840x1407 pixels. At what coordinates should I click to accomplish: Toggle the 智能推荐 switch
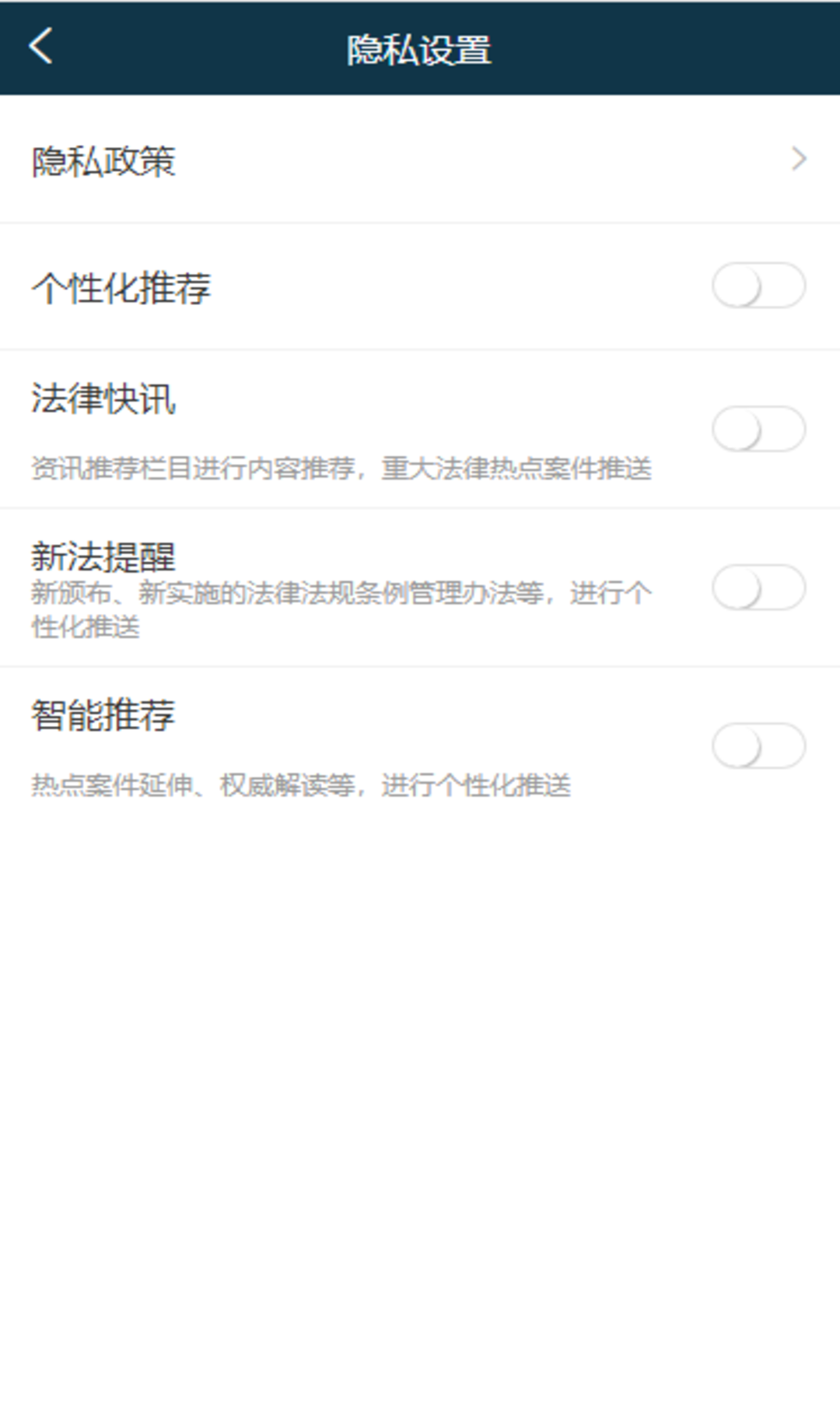coord(758,746)
